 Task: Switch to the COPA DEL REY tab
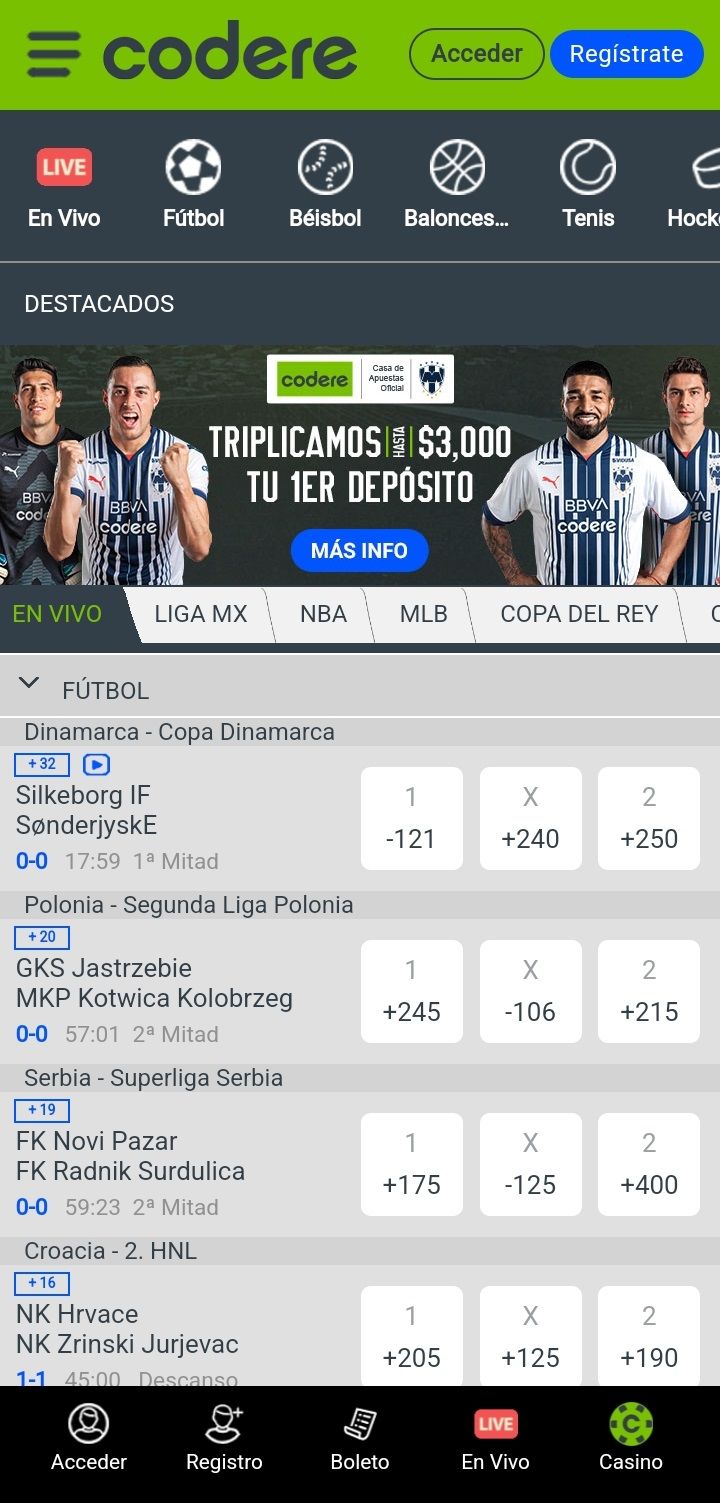point(579,614)
